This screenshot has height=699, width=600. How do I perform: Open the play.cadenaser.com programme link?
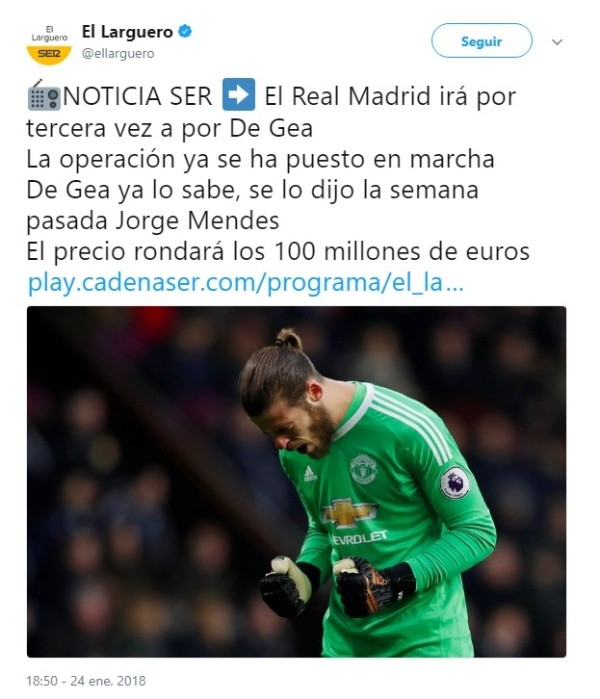point(245,283)
